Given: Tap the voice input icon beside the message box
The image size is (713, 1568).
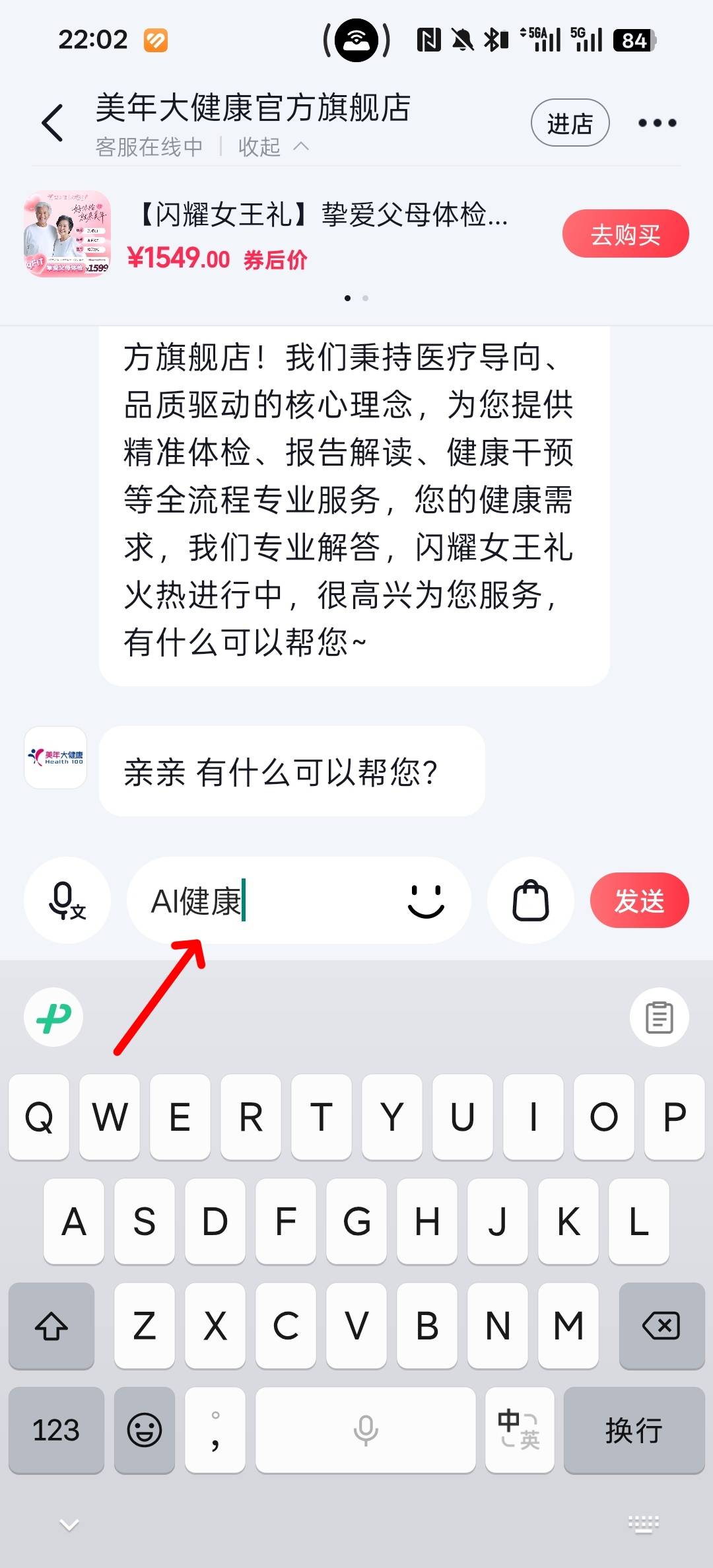Looking at the screenshot, I should [x=67, y=900].
